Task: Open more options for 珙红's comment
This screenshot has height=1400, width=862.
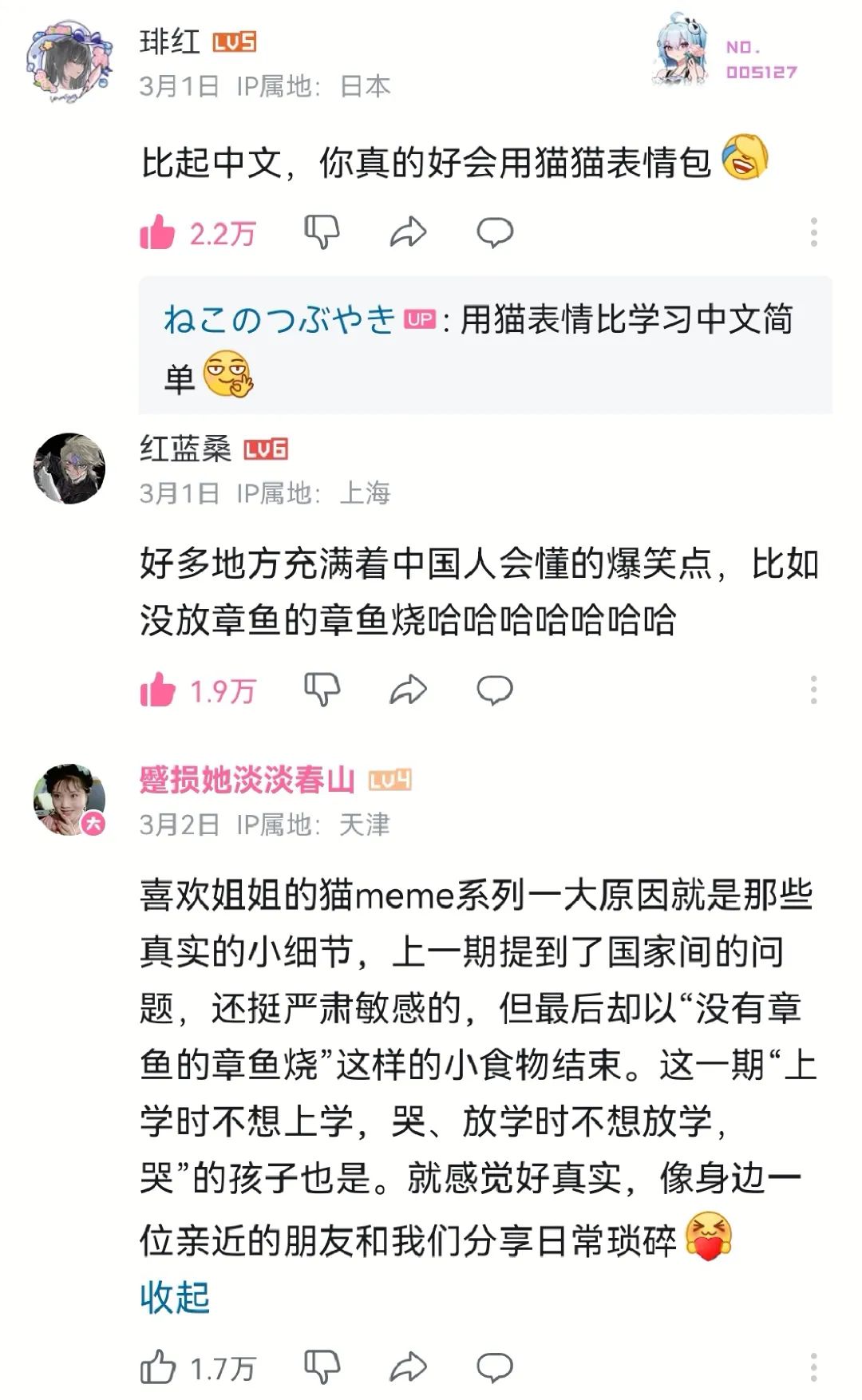Action: pyautogui.click(x=813, y=232)
